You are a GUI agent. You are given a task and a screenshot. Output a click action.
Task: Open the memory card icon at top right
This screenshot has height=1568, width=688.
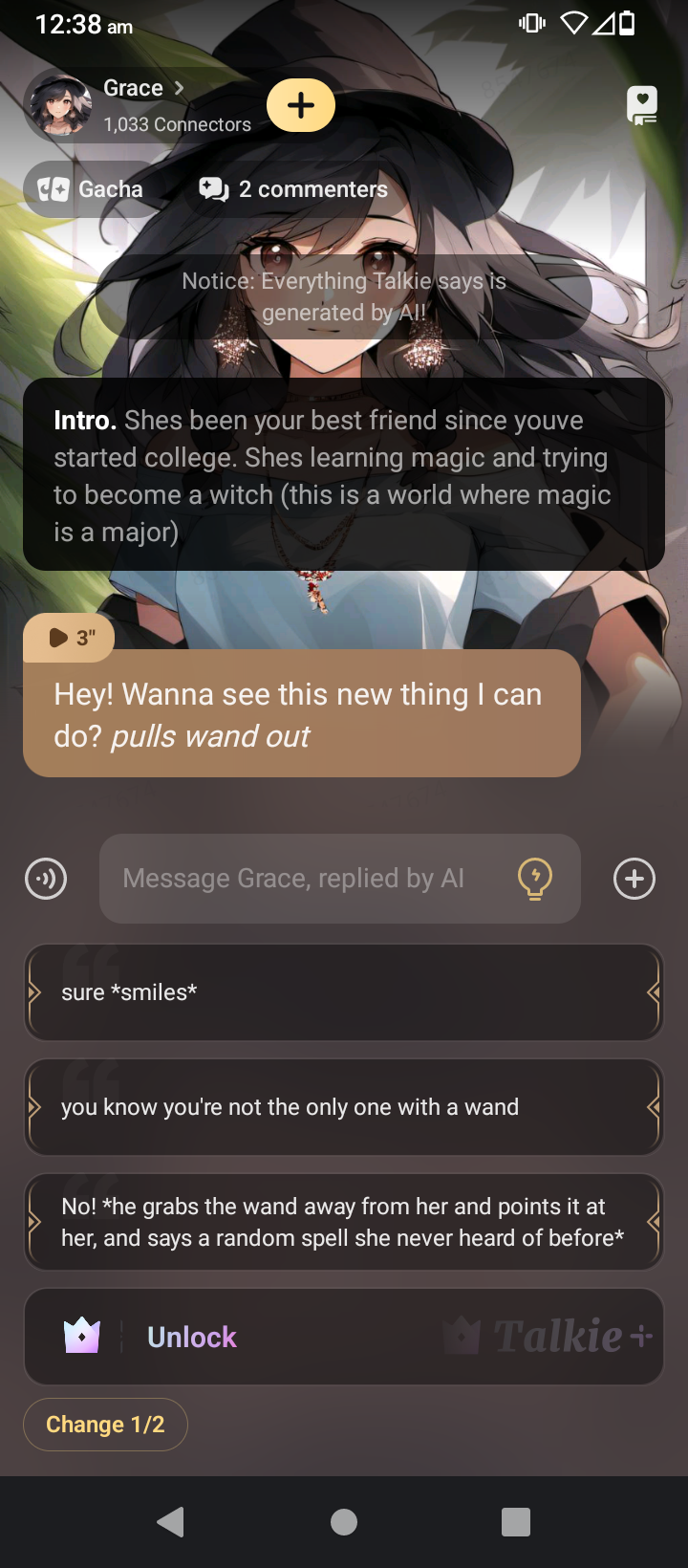click(641, 105)
